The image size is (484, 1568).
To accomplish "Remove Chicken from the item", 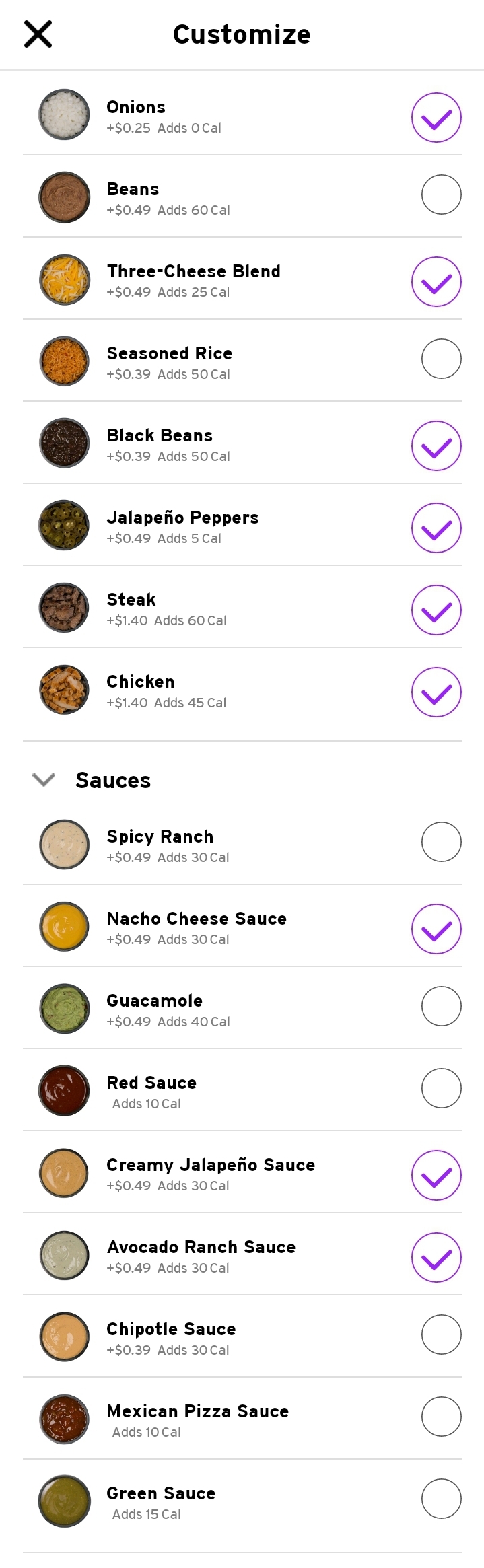I will [x=436, y=692].
